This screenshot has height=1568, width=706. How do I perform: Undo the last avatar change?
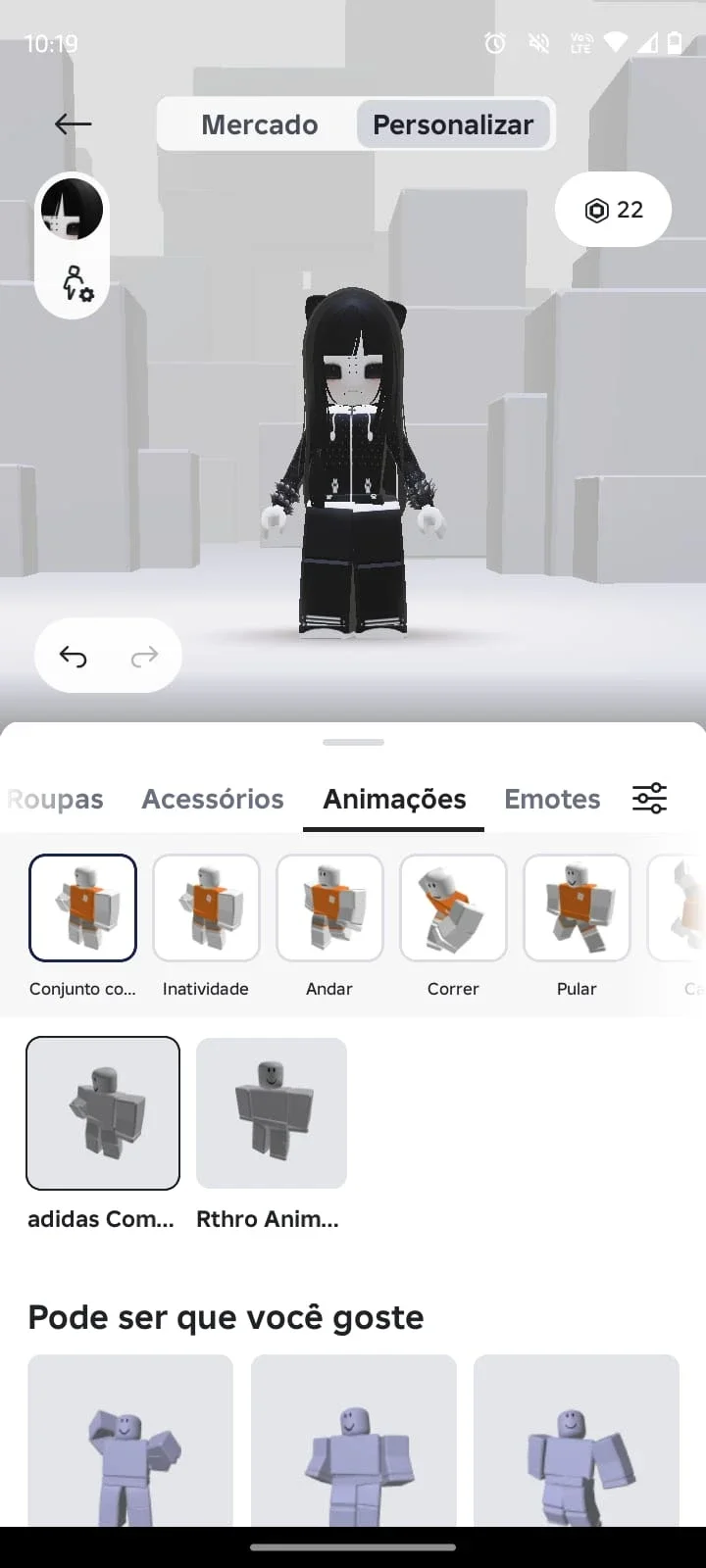click(74, 656)
